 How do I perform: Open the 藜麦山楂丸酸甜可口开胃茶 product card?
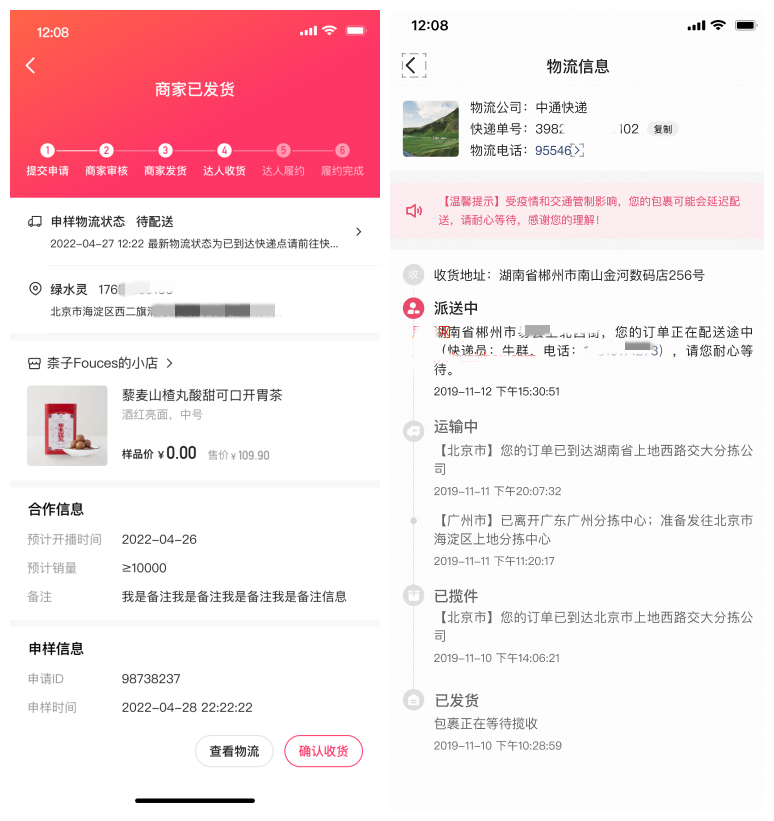pyautogui.click(x=195, y=425)
